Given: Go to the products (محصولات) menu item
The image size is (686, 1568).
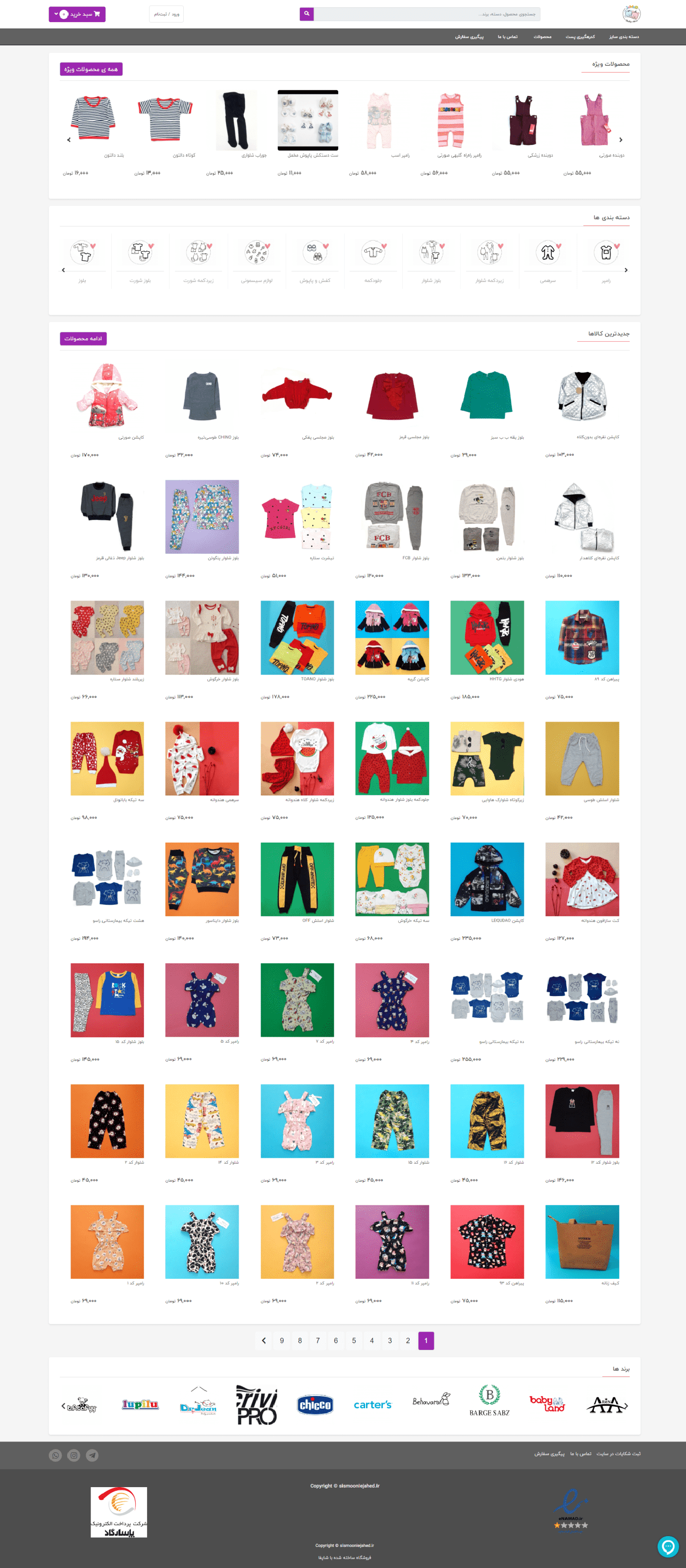Looking at the screenshot, I should tap(542, 37).
